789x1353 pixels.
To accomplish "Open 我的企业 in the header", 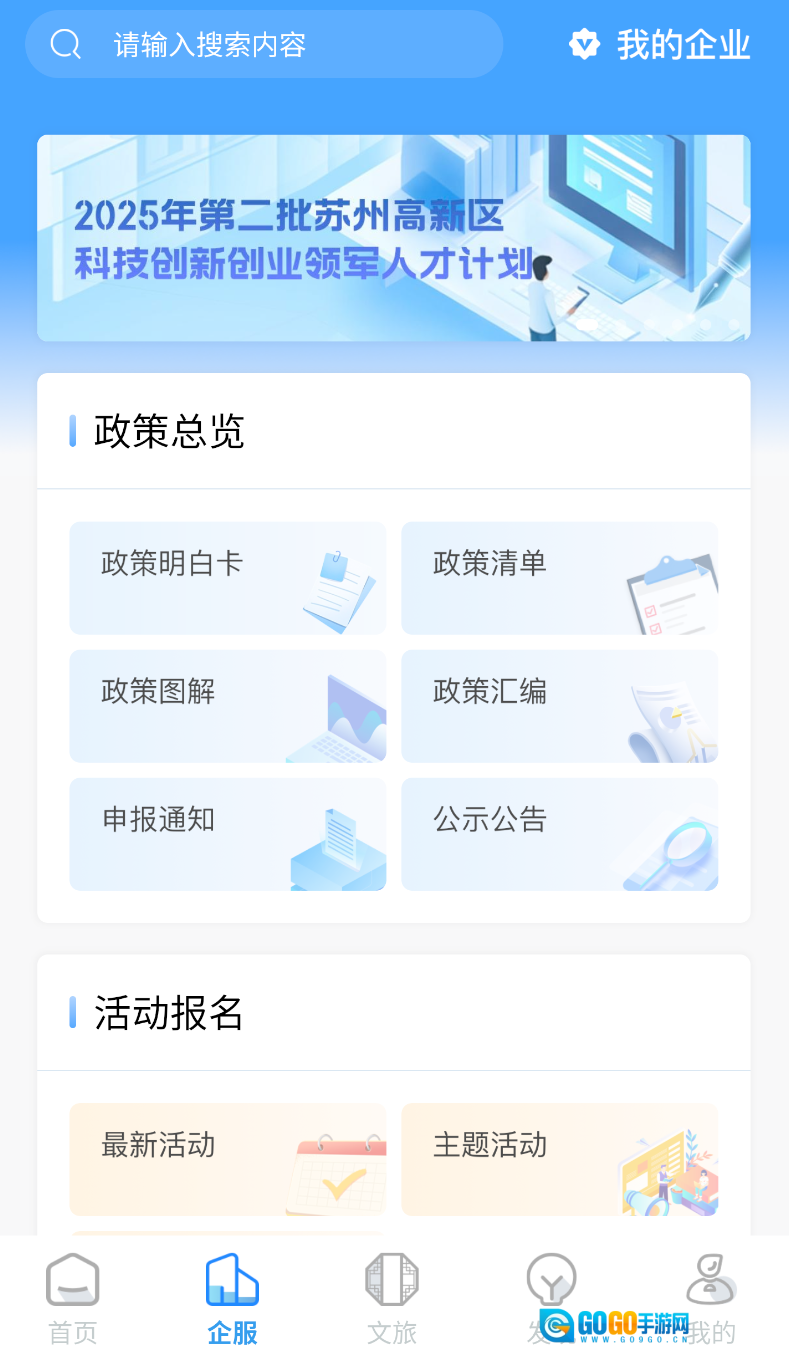I will [x=660, y=45].
